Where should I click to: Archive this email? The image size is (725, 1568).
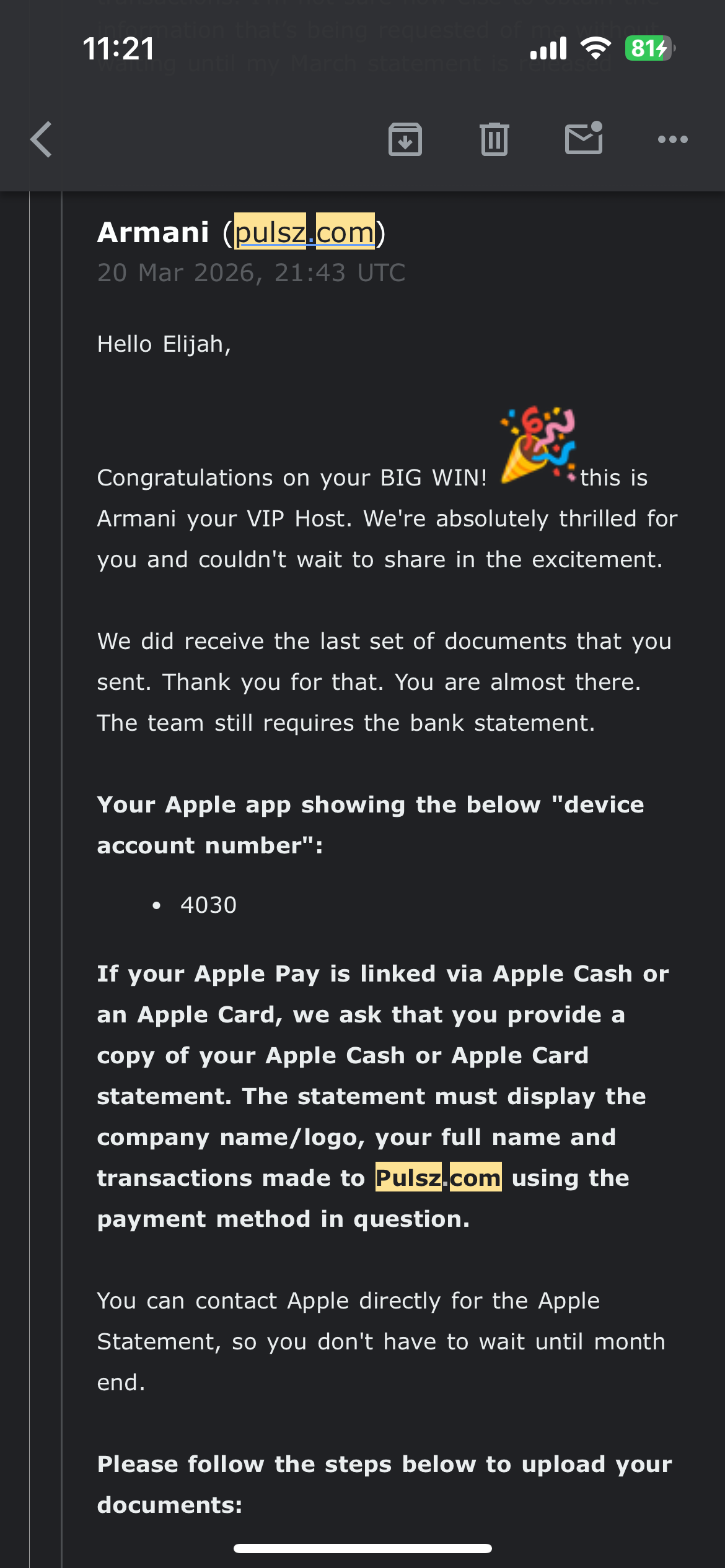(x=405, y=139)
